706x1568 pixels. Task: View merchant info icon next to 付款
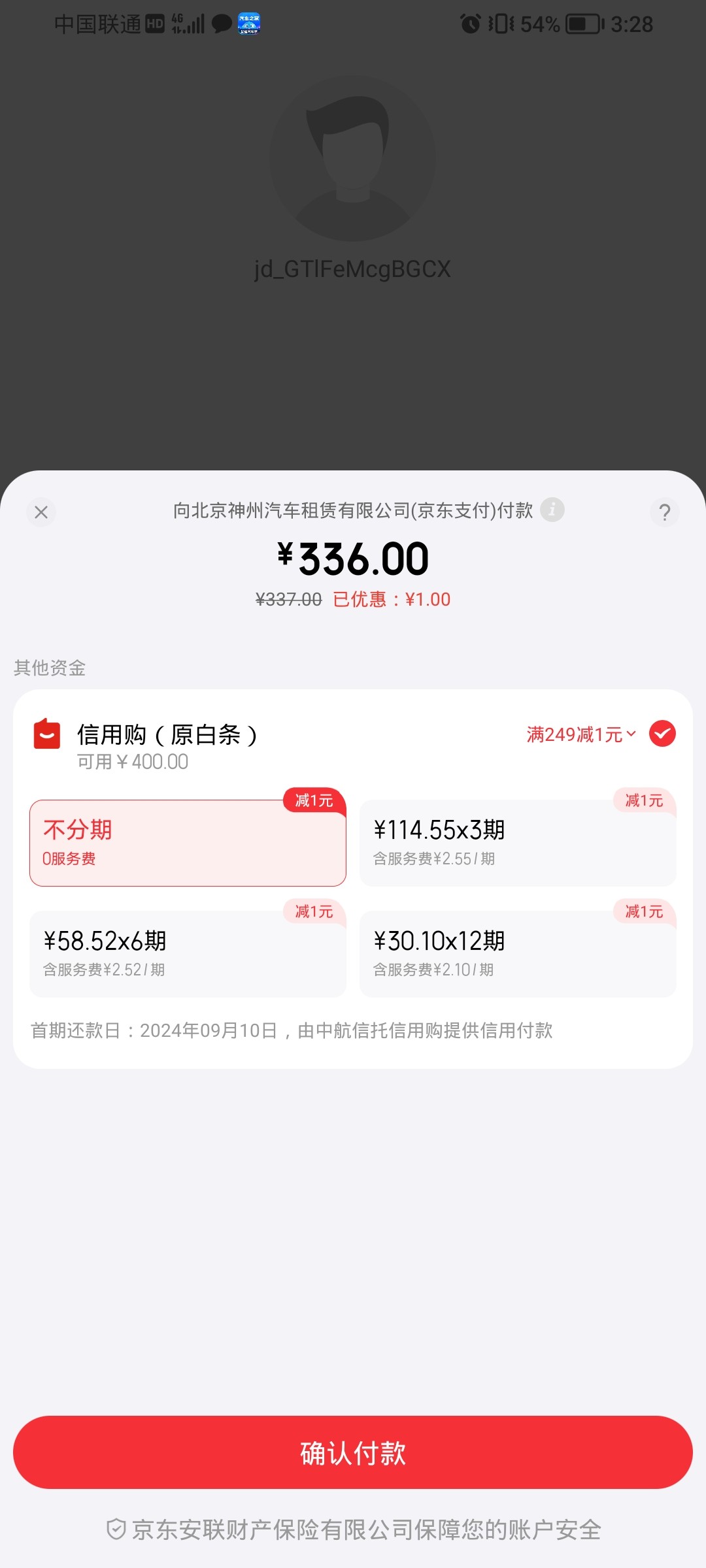[x=552, y=510]
